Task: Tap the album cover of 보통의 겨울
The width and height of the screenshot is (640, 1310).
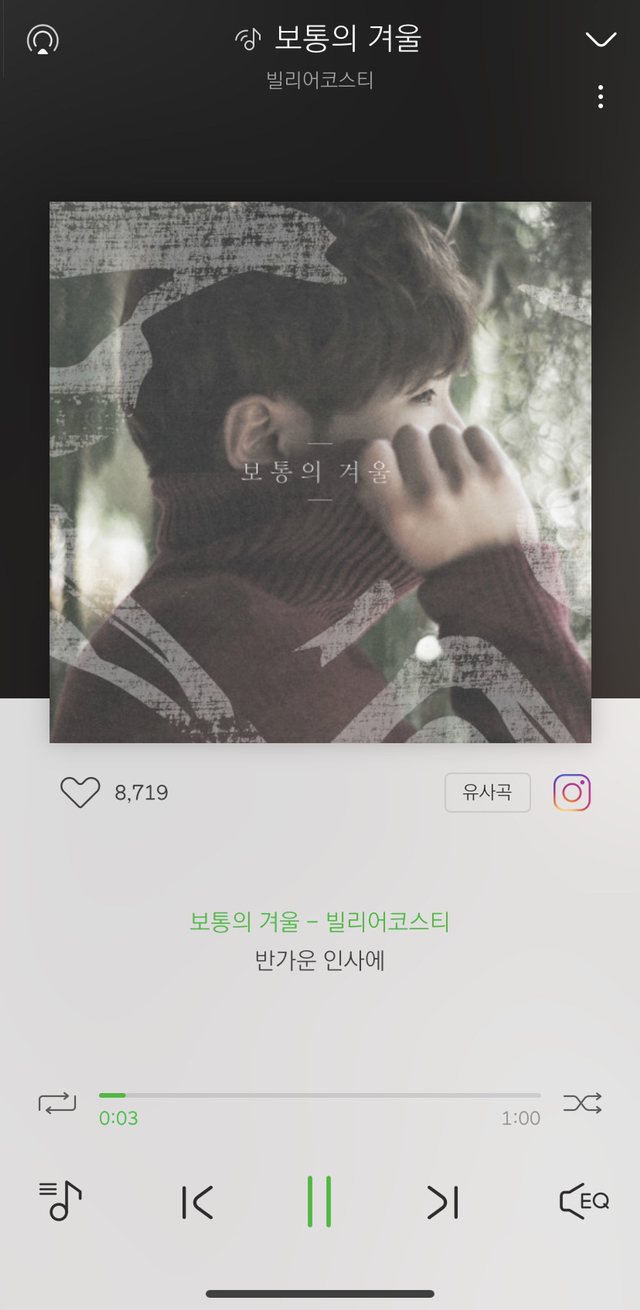Action: pyautogui.click(x=320, y=472)
